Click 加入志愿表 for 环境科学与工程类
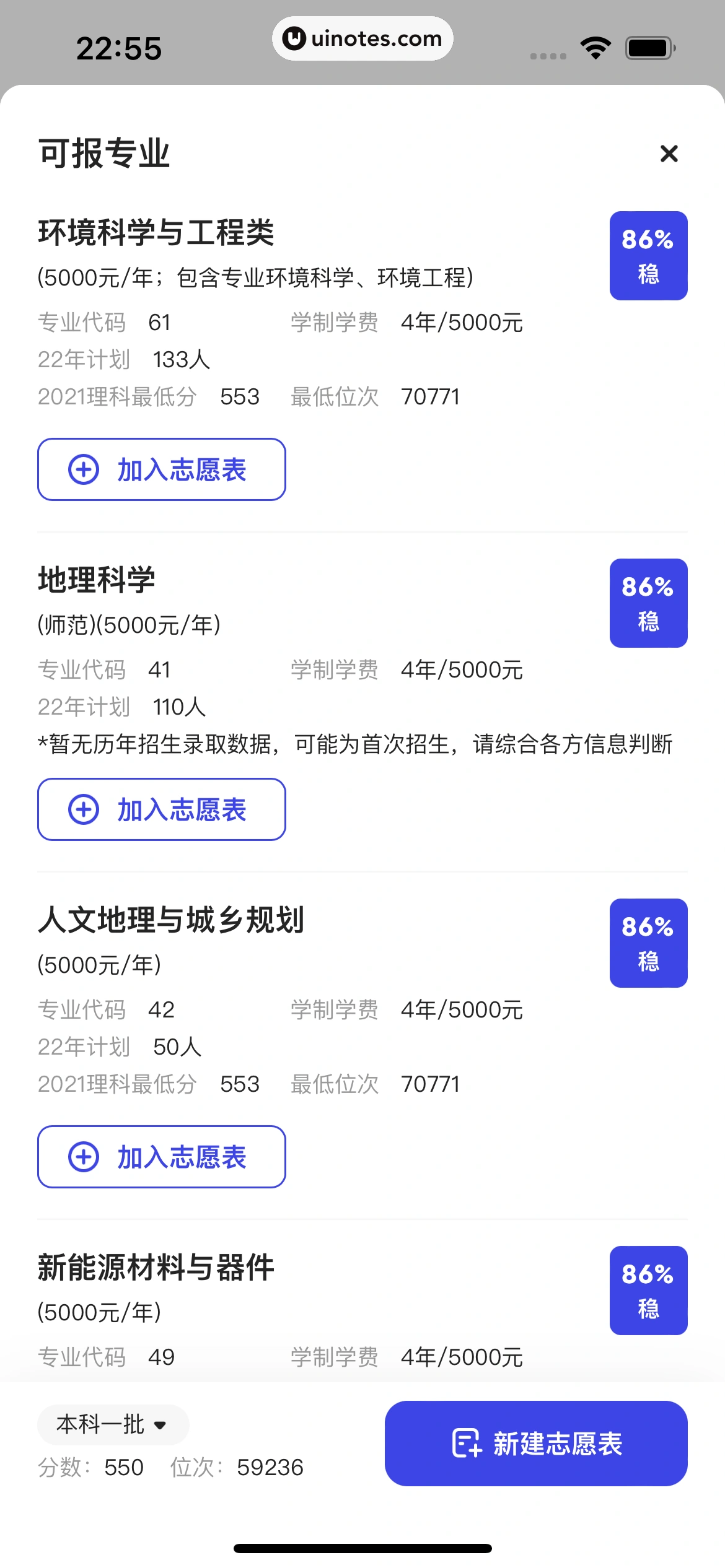725x1568 pixels. coord(162,469)
